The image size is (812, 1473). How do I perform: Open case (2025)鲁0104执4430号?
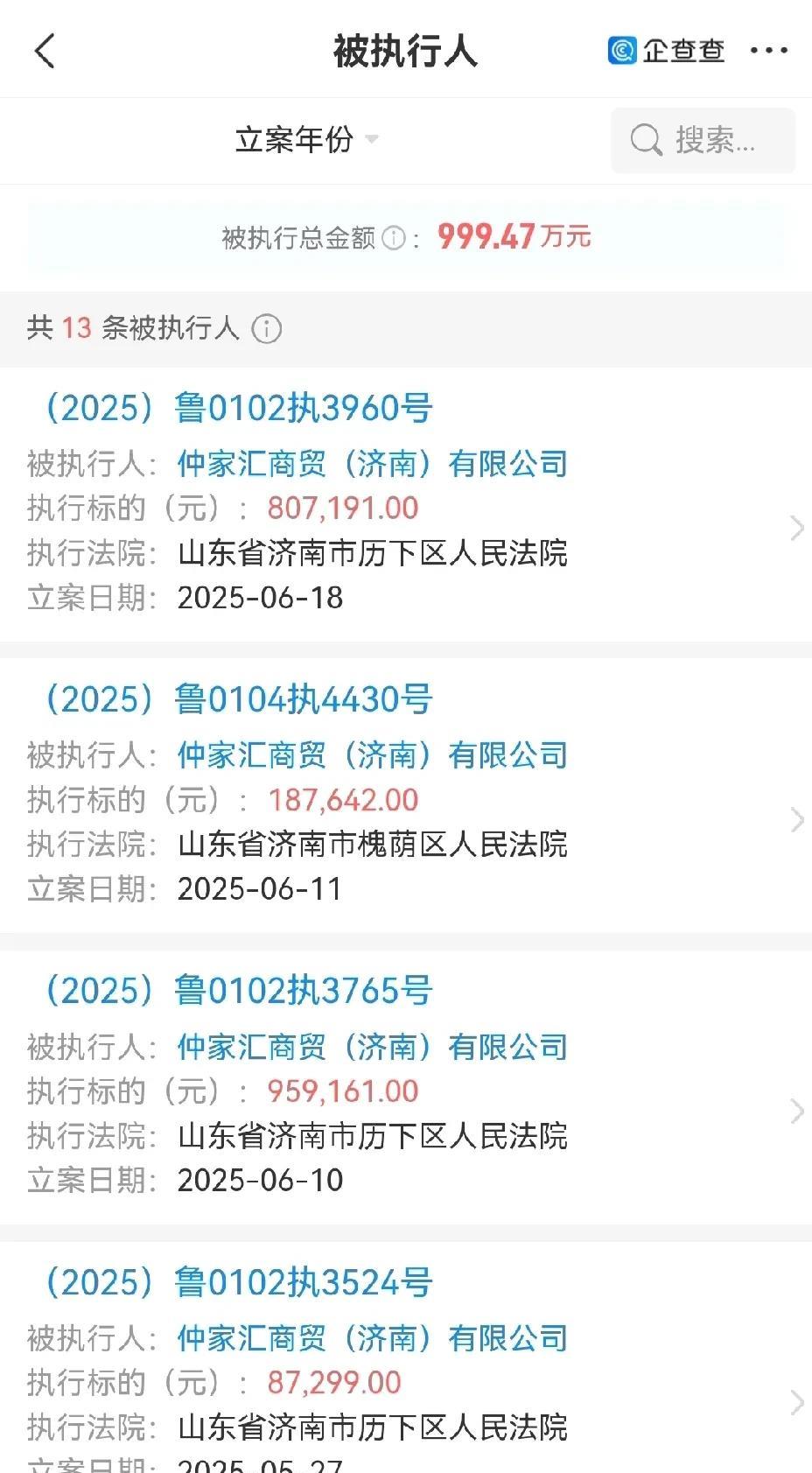click(x=406, y=796)
